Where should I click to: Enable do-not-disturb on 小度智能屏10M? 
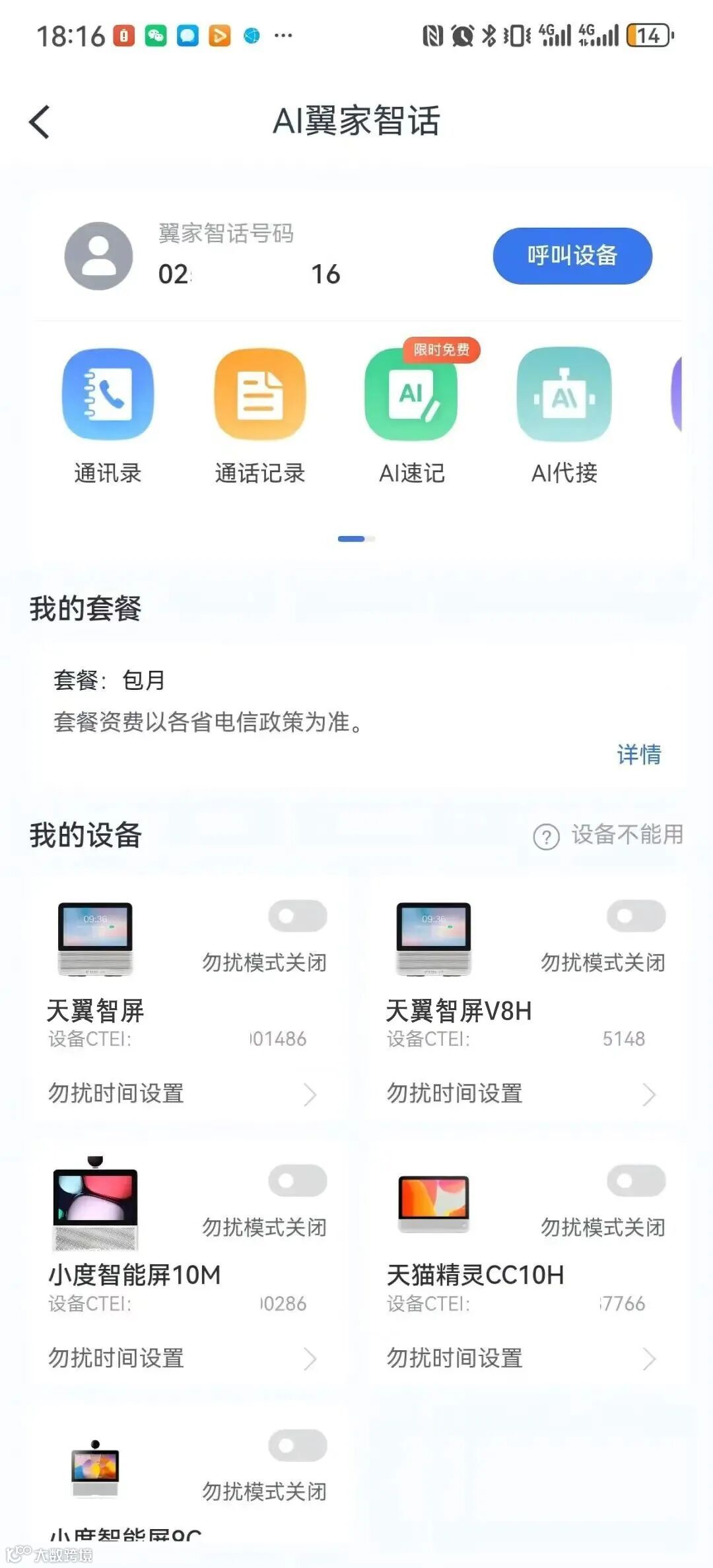click(x=296, y=1181)
